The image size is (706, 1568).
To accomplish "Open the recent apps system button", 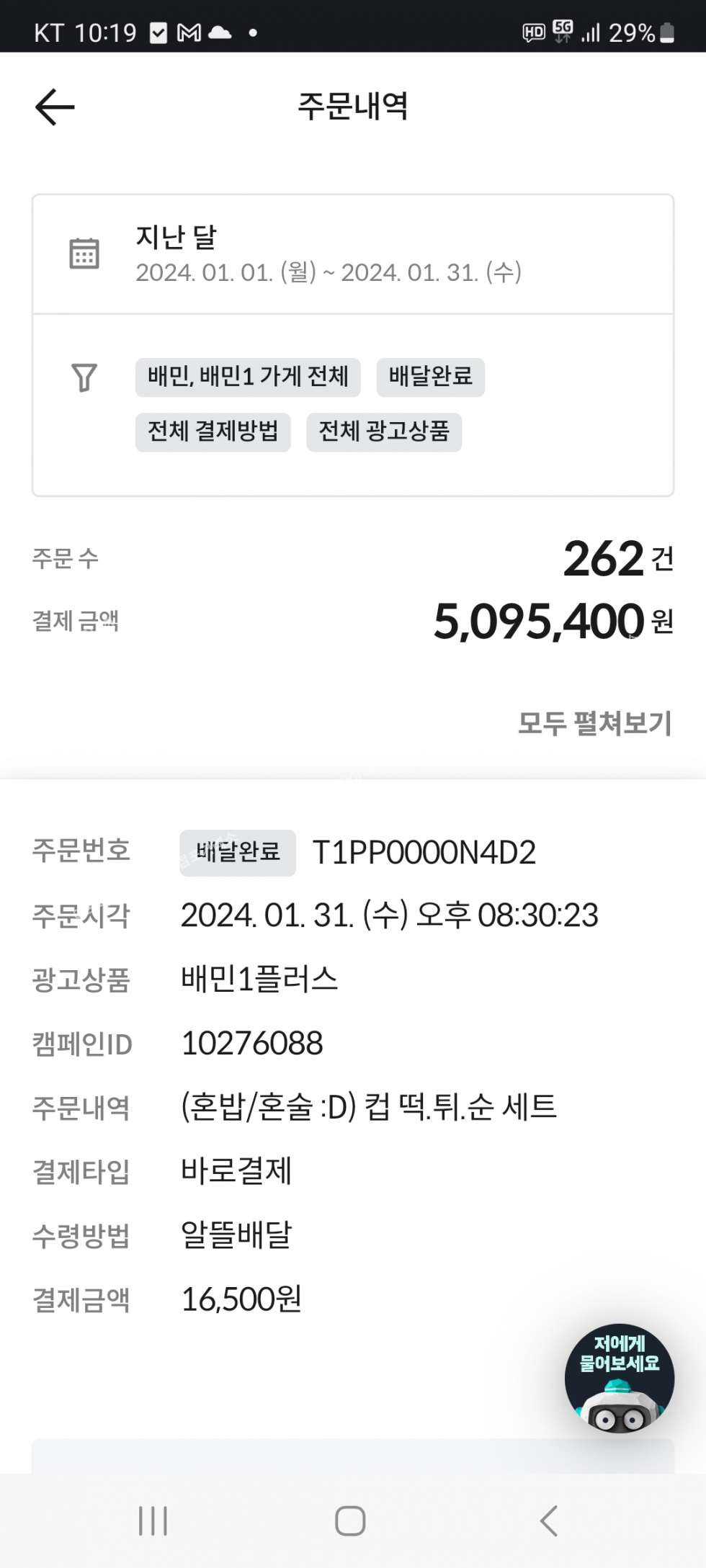I will click(x=153, y=1521).
